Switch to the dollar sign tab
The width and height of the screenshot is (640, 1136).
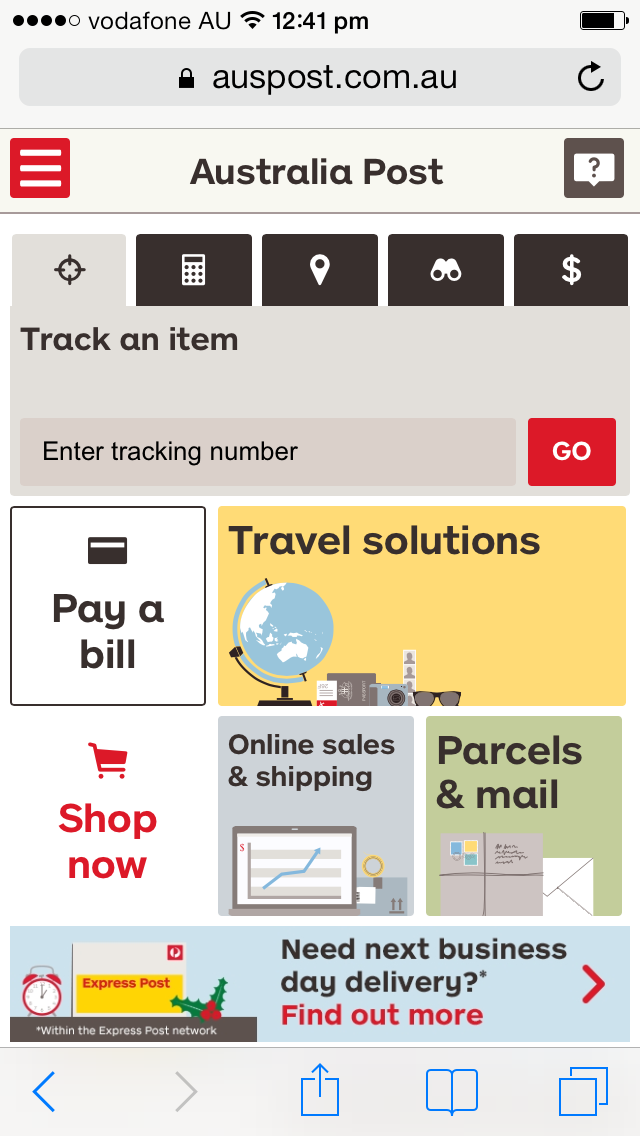(571, 270)
